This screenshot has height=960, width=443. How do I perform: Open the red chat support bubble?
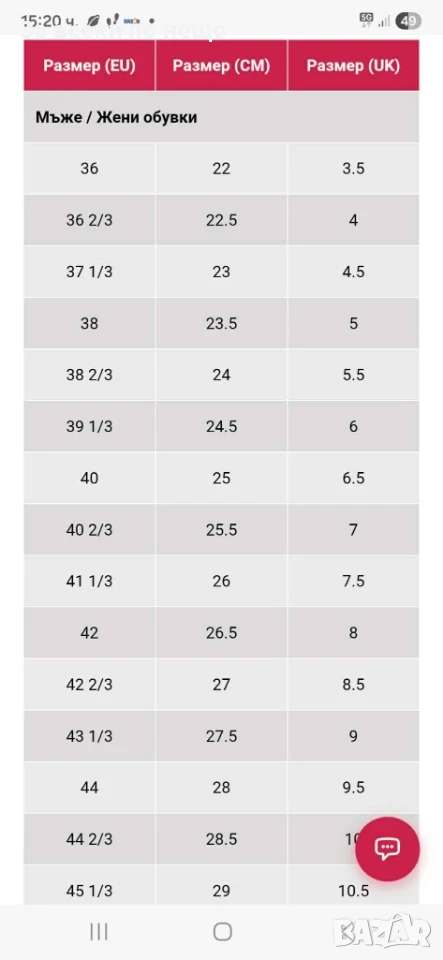[x=387, y=849]
